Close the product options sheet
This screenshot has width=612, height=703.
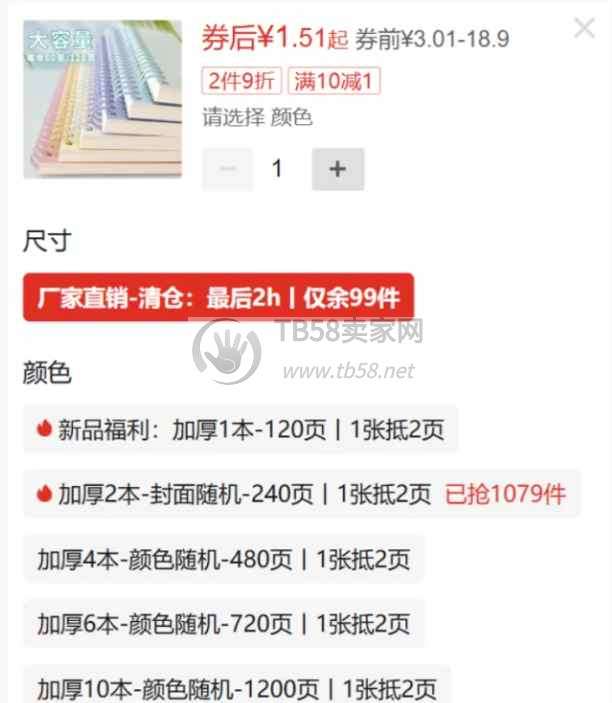(584, 28)
